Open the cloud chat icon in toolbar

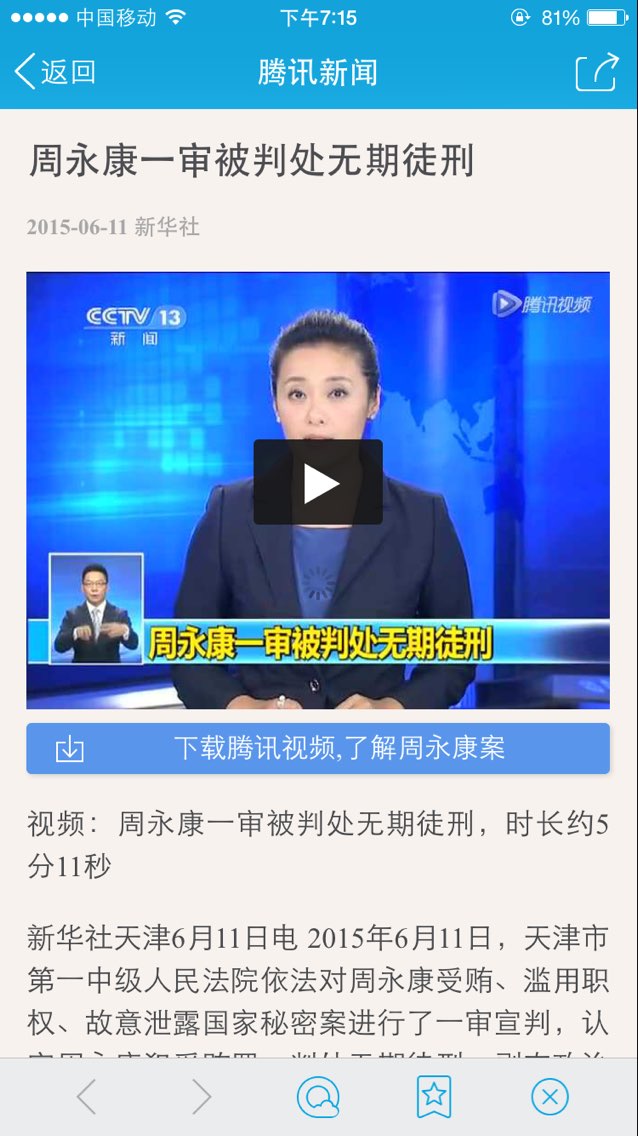tap(318, 1097)
